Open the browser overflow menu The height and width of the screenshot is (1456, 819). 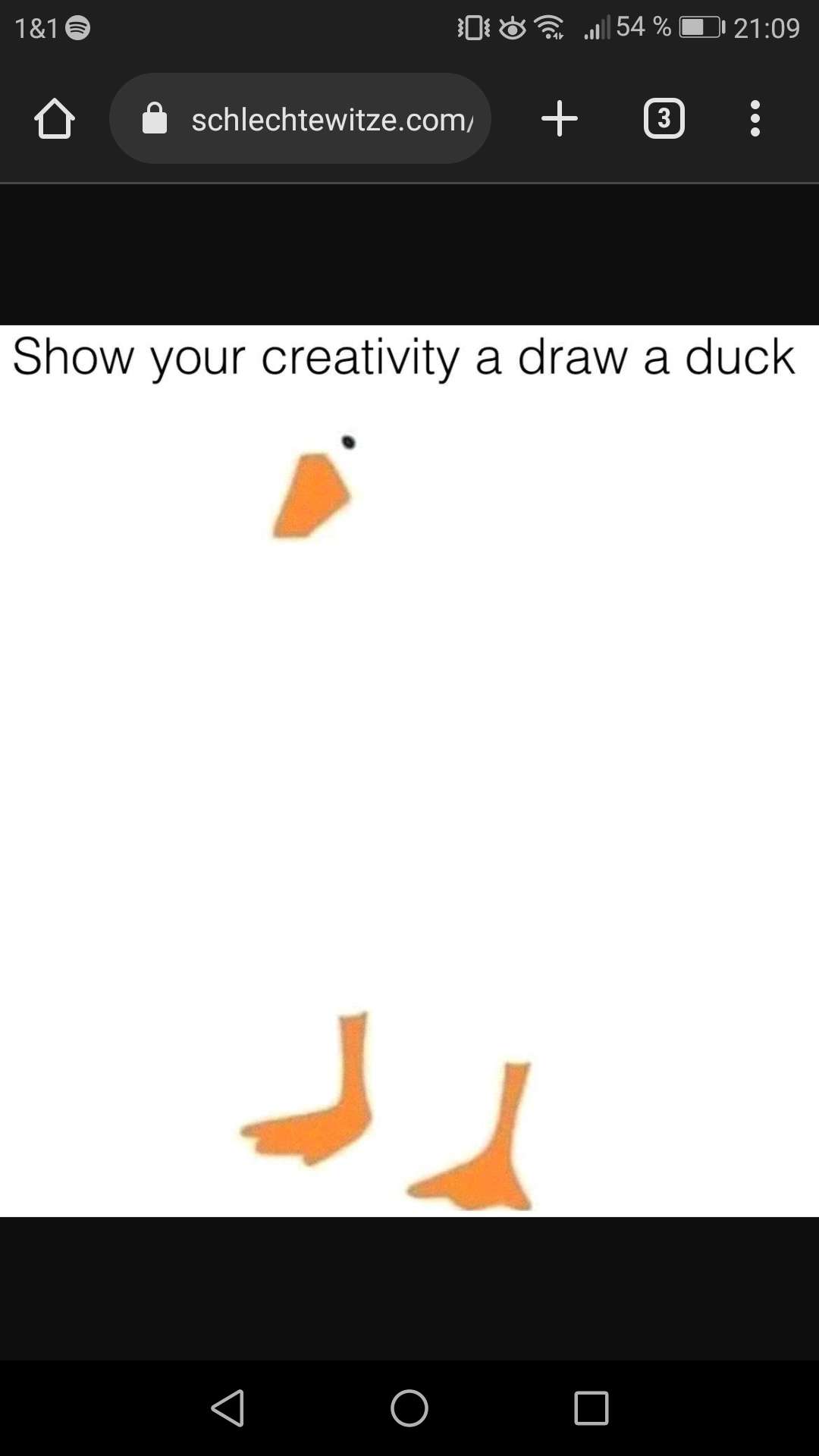tap(755, 119)
